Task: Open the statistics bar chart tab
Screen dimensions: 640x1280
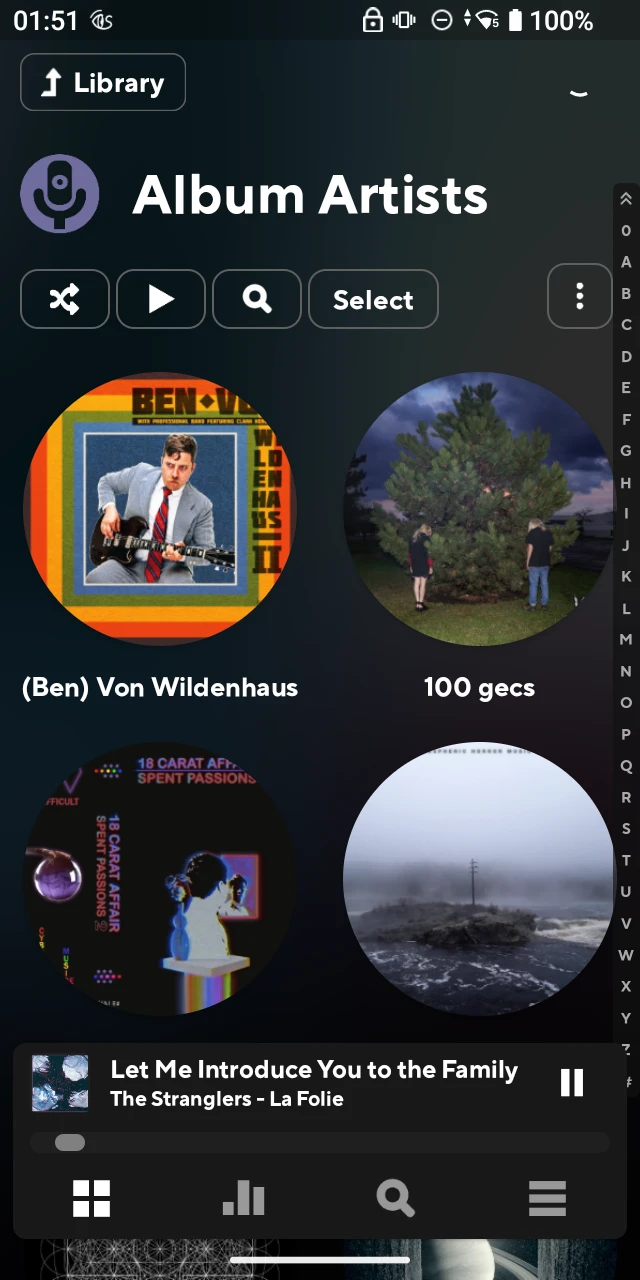Action: [x=243, y=1198]
